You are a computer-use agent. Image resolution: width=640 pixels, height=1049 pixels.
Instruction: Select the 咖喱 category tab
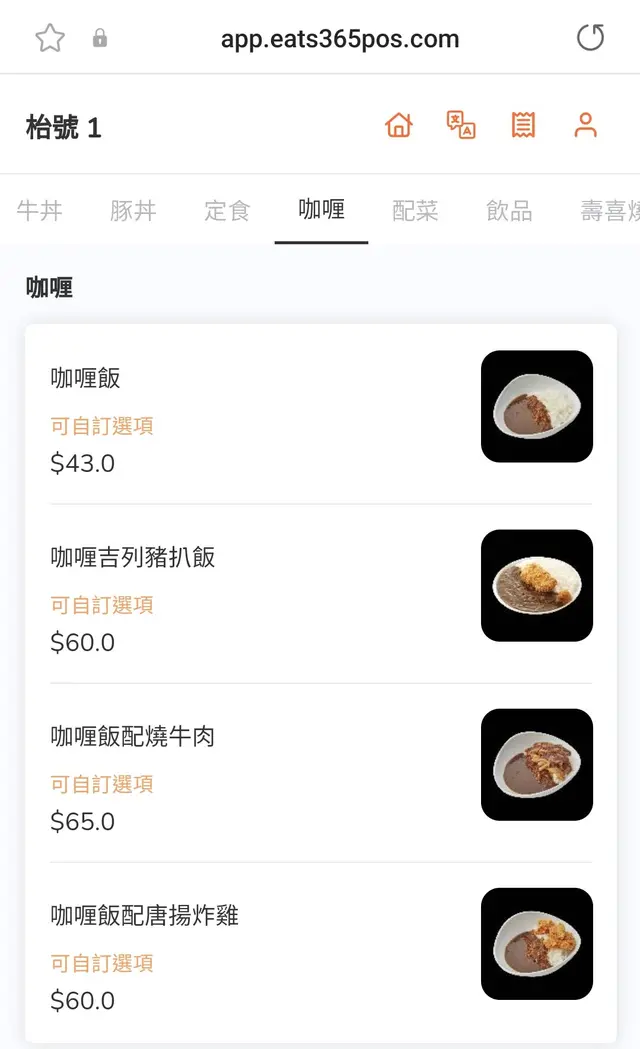[x=321, y=210]
